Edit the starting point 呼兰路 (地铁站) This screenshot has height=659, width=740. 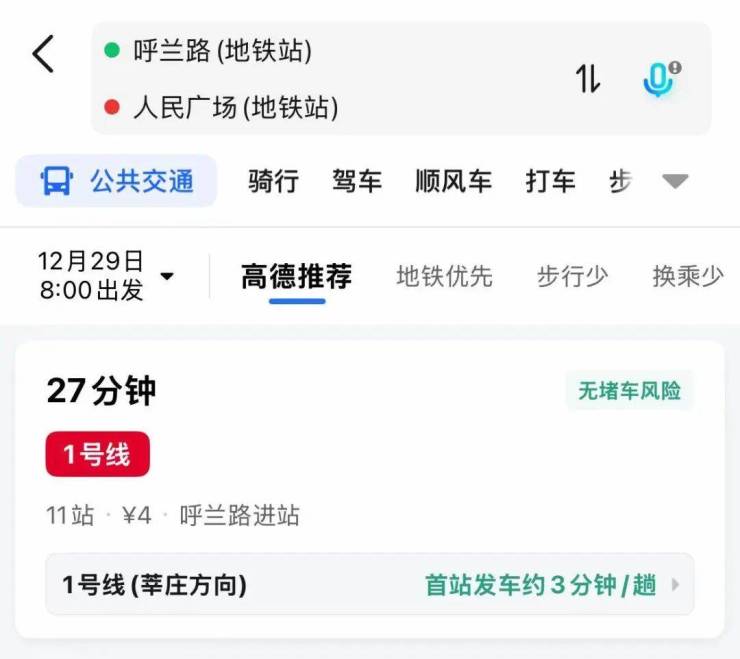[223, 50]
